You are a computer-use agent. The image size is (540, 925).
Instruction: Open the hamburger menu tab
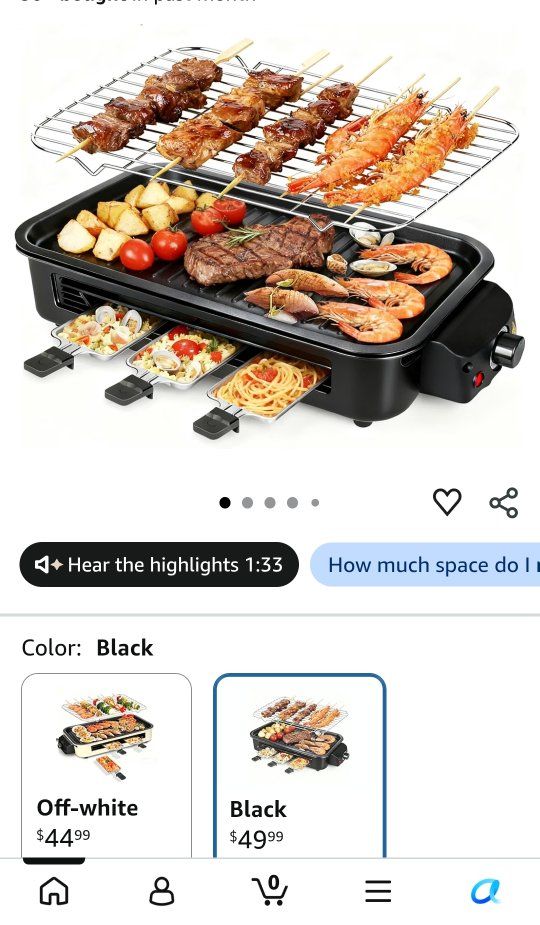(378, 891)
